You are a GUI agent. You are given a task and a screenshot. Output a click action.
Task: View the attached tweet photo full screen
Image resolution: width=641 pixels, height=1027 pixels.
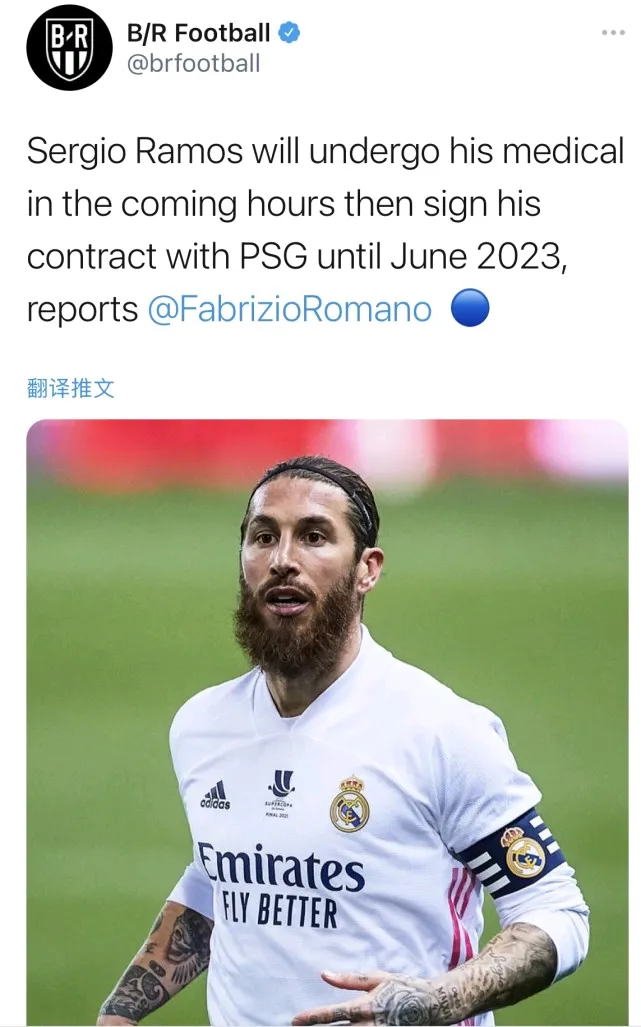point(327,720)
